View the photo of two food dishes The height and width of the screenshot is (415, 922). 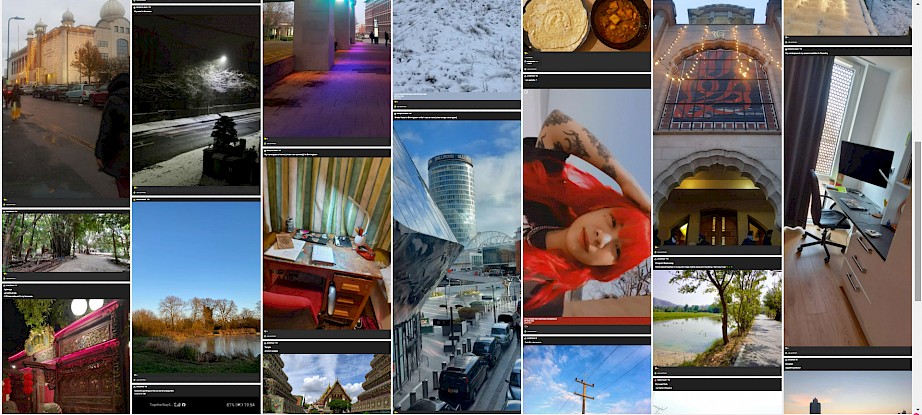coord(586,24)
